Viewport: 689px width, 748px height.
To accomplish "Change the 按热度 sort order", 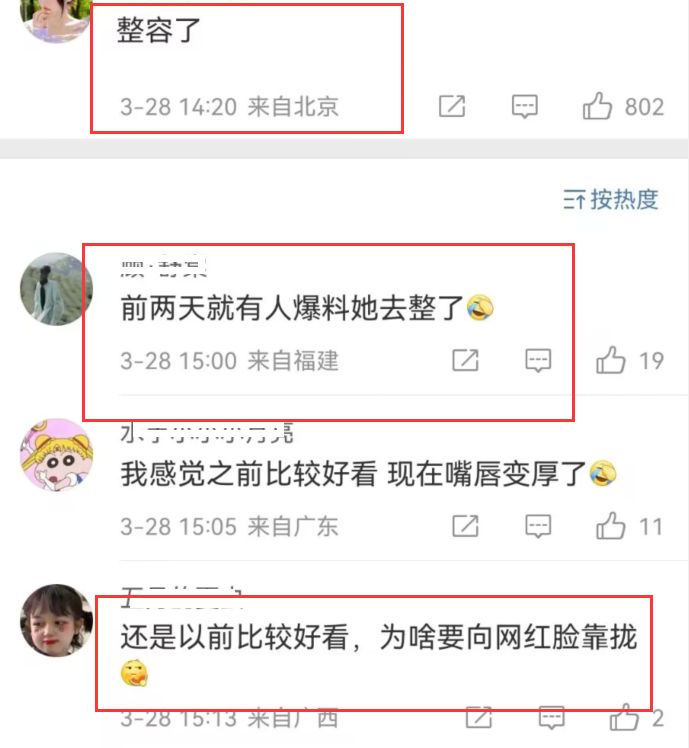I will 611,199.
